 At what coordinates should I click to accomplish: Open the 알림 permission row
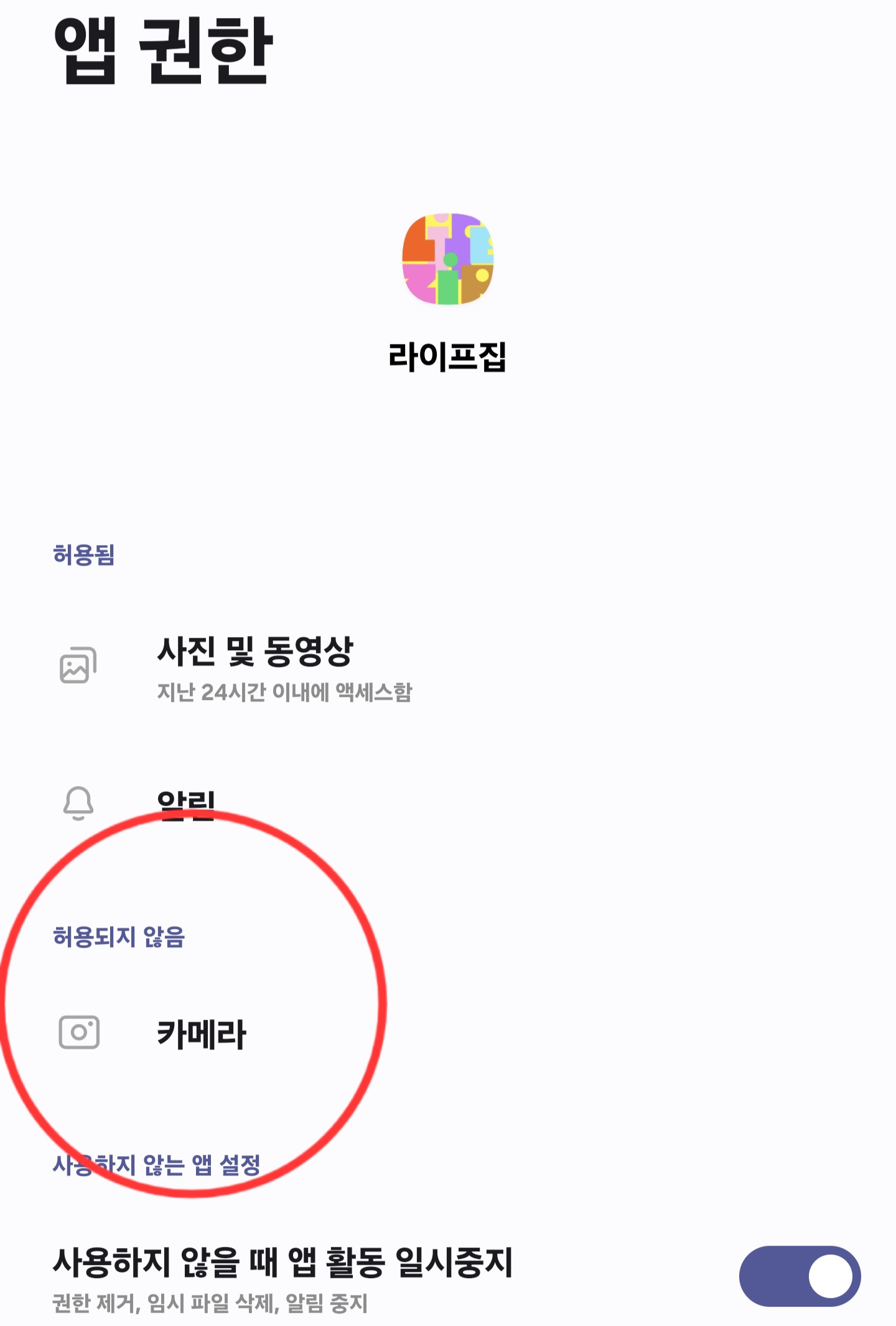[448, 804]
